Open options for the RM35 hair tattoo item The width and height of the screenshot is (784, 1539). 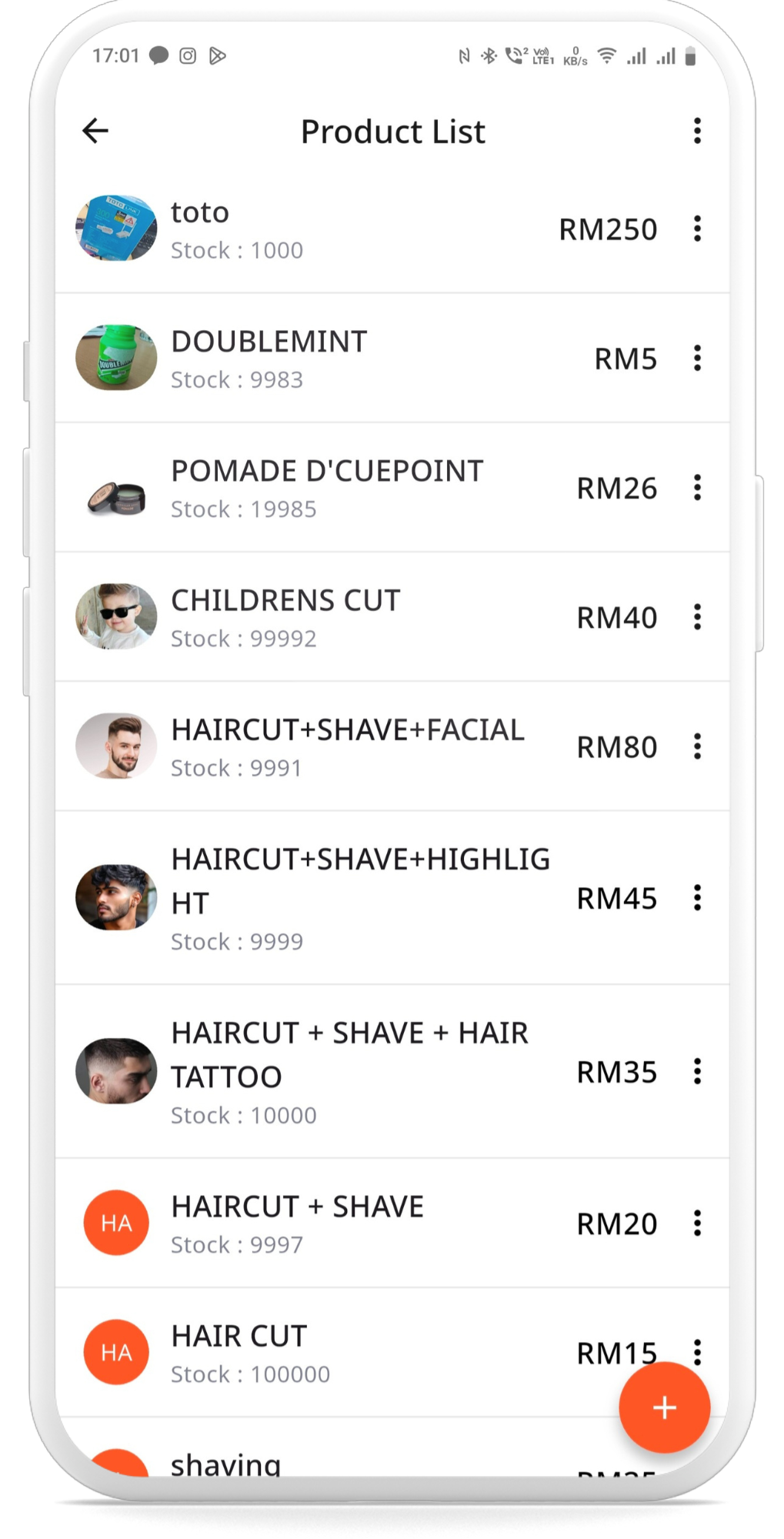coord(697,1071)
